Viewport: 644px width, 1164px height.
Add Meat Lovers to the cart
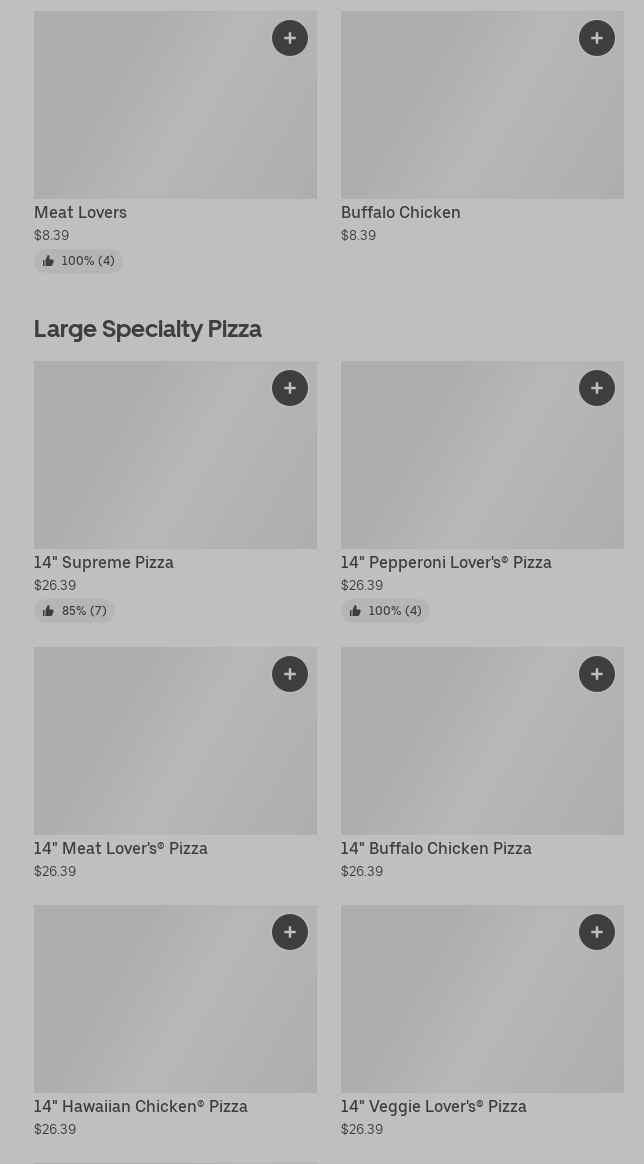[290, 38]
